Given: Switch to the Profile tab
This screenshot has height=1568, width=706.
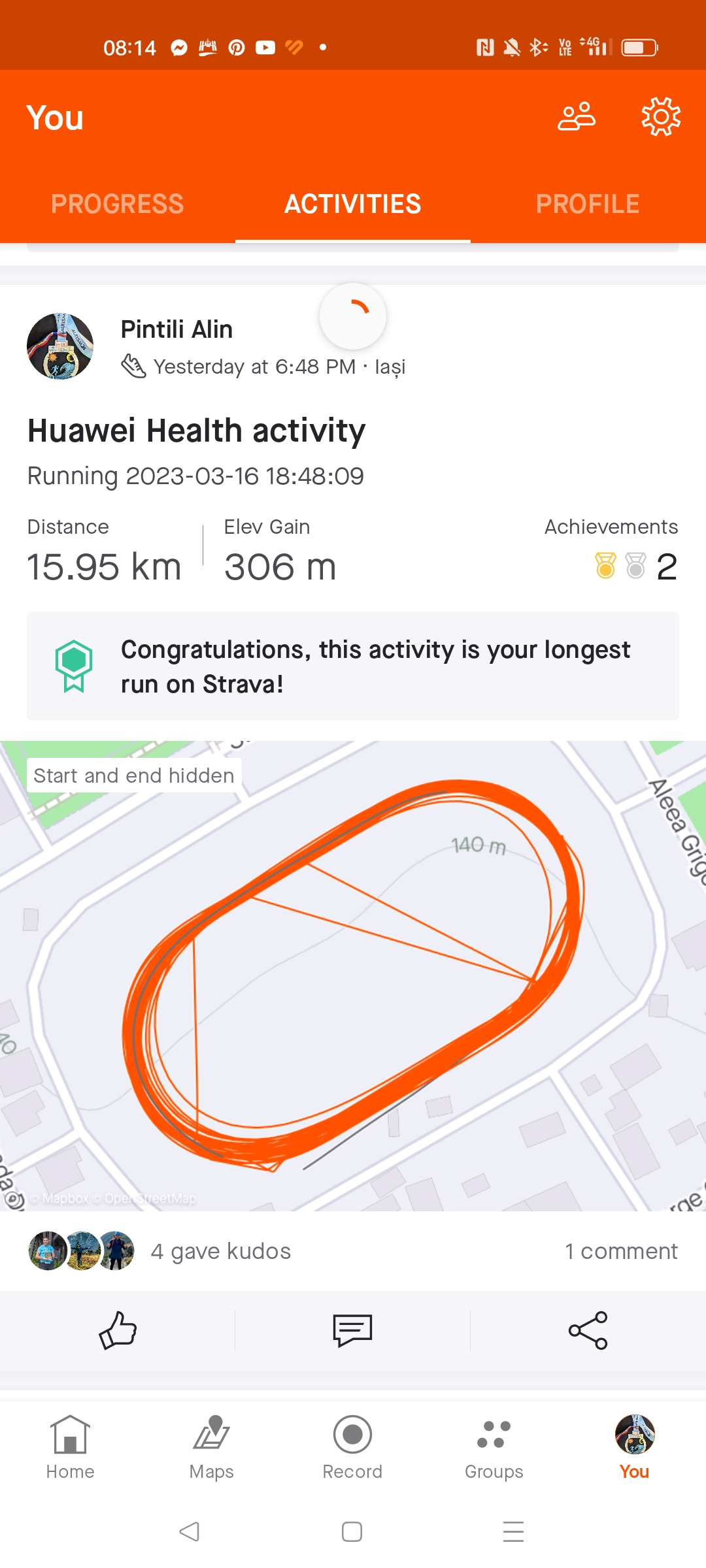Looking at the screenshot, I should [588, 204].
